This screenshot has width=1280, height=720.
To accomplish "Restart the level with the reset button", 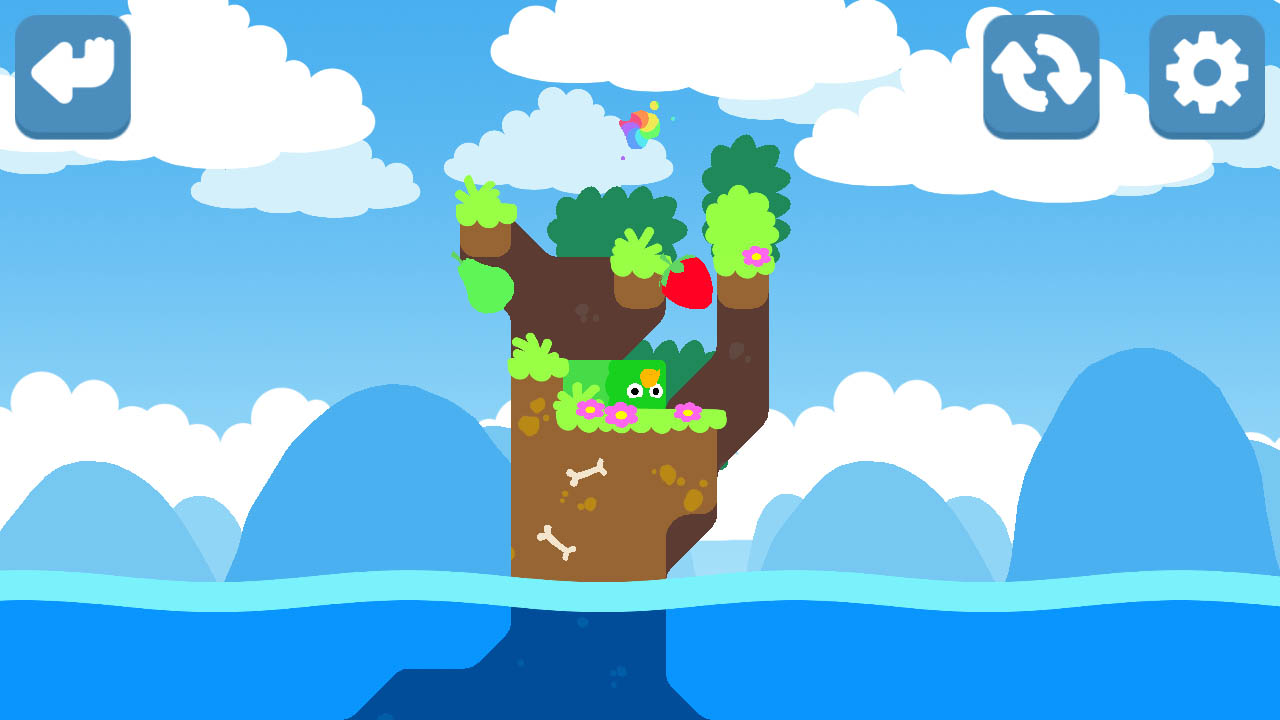I will point(1041,76).
